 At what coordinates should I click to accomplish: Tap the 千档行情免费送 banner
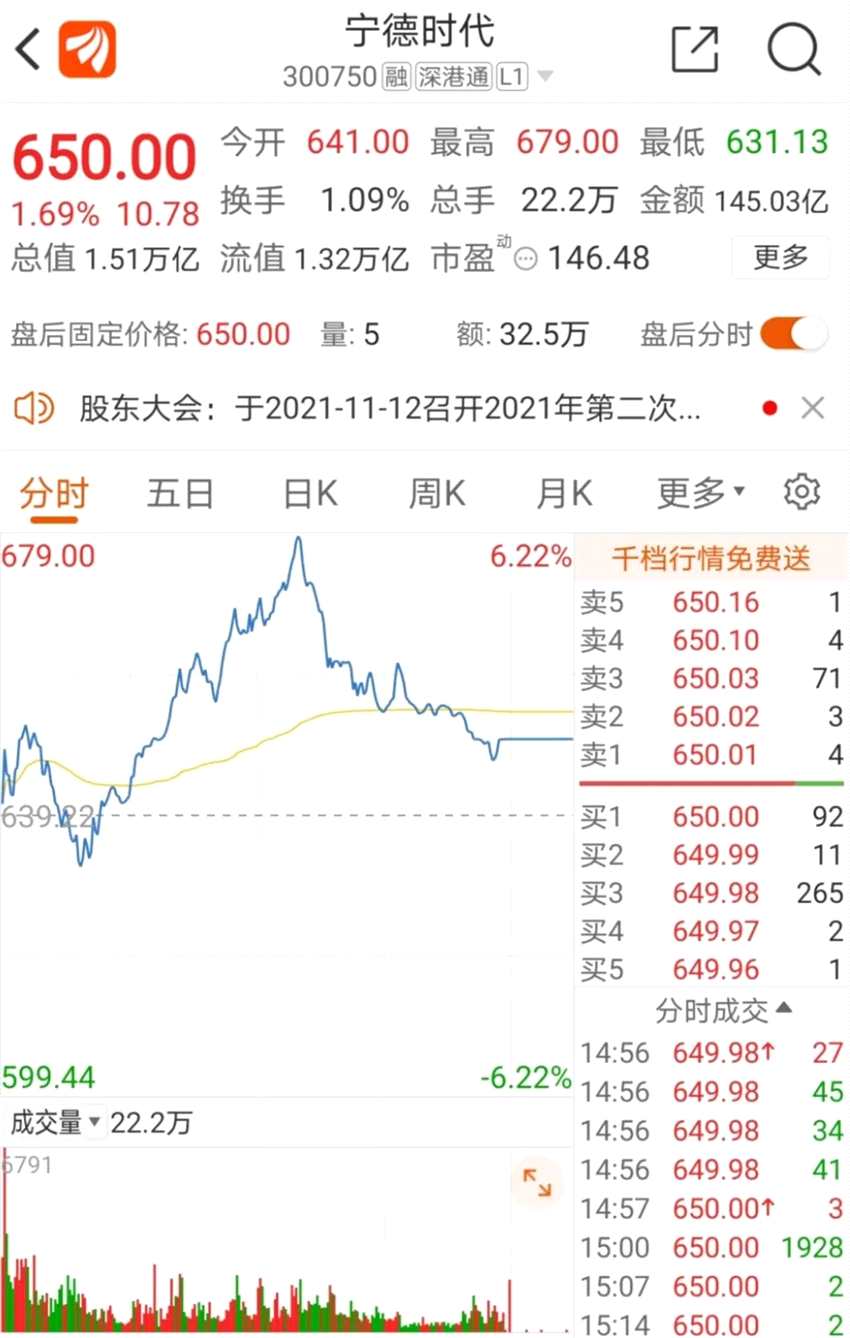(711, 559)
